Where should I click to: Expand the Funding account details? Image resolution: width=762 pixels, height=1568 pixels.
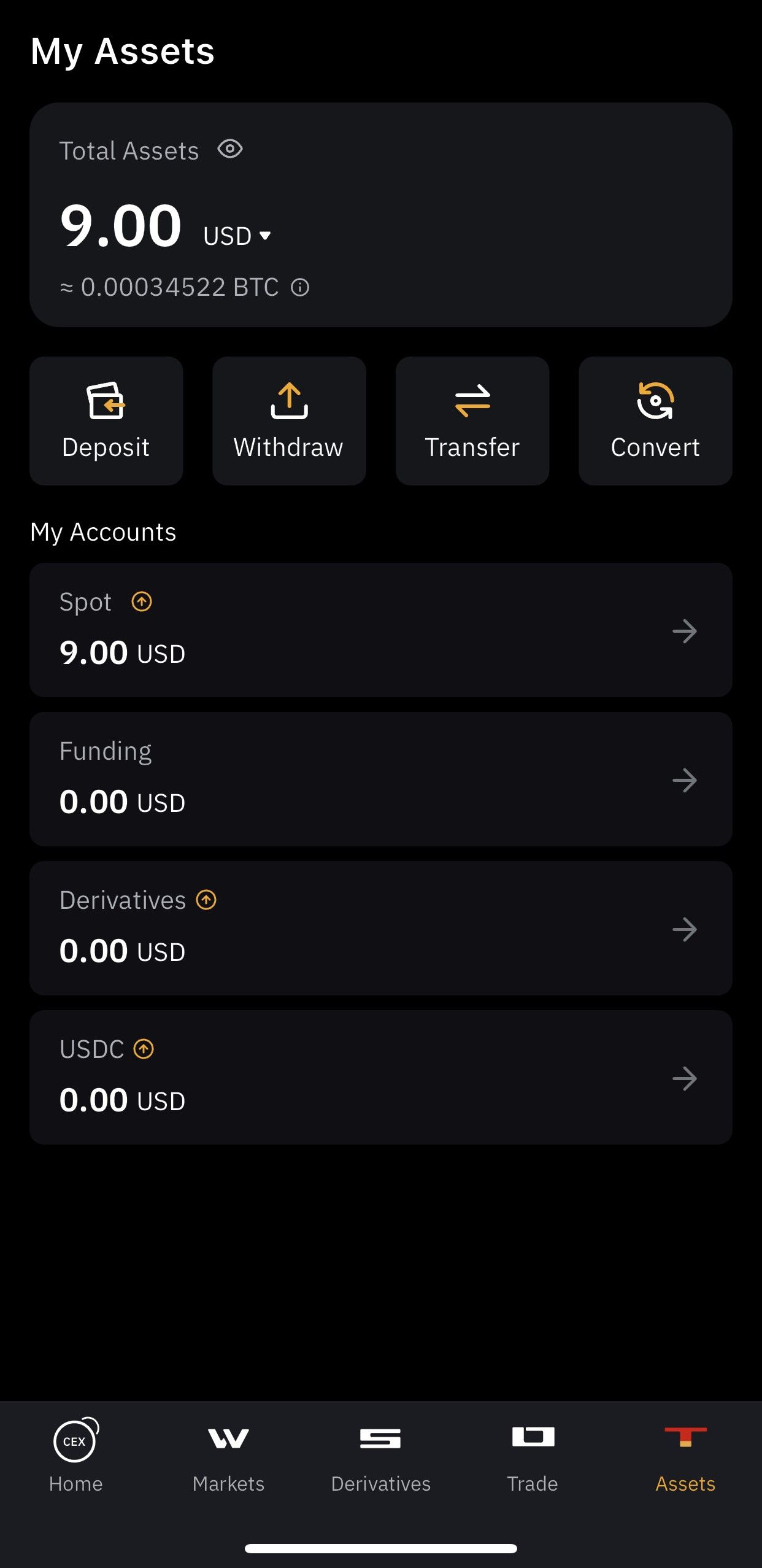point(685,780)
